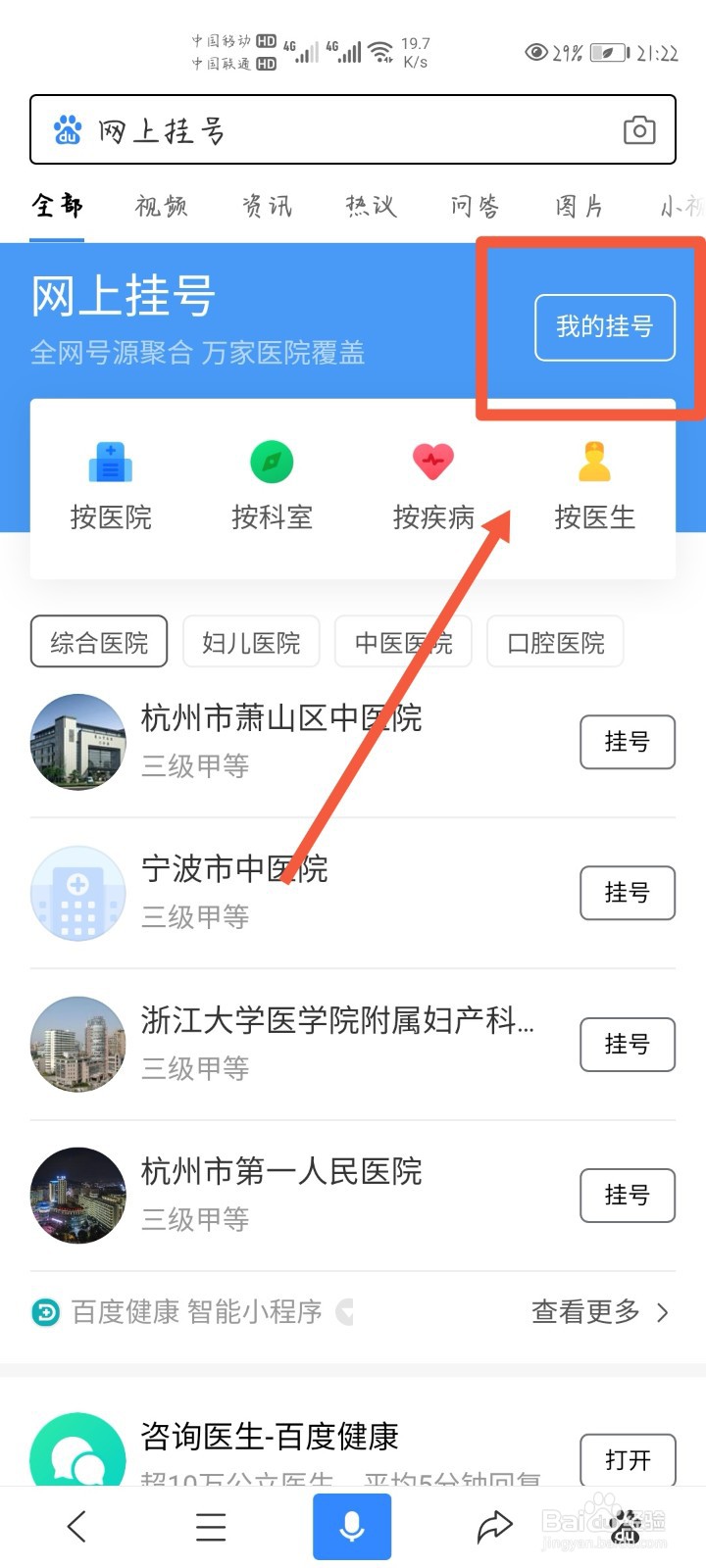The height and width of the screenshot is (1568, 706).
Task: Tap the Baidu logo in the search bar
Action: [65, 128]
